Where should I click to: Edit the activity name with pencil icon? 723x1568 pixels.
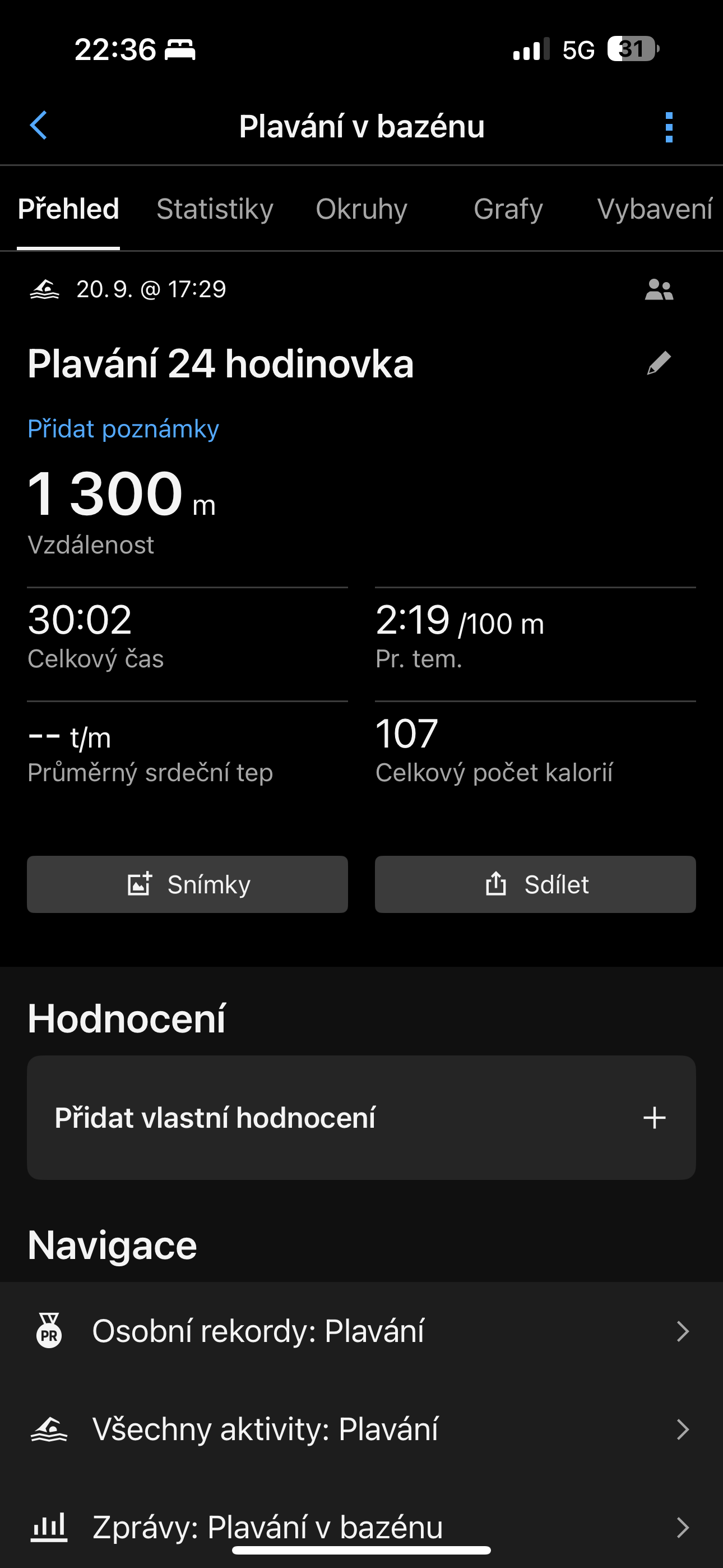659,363
